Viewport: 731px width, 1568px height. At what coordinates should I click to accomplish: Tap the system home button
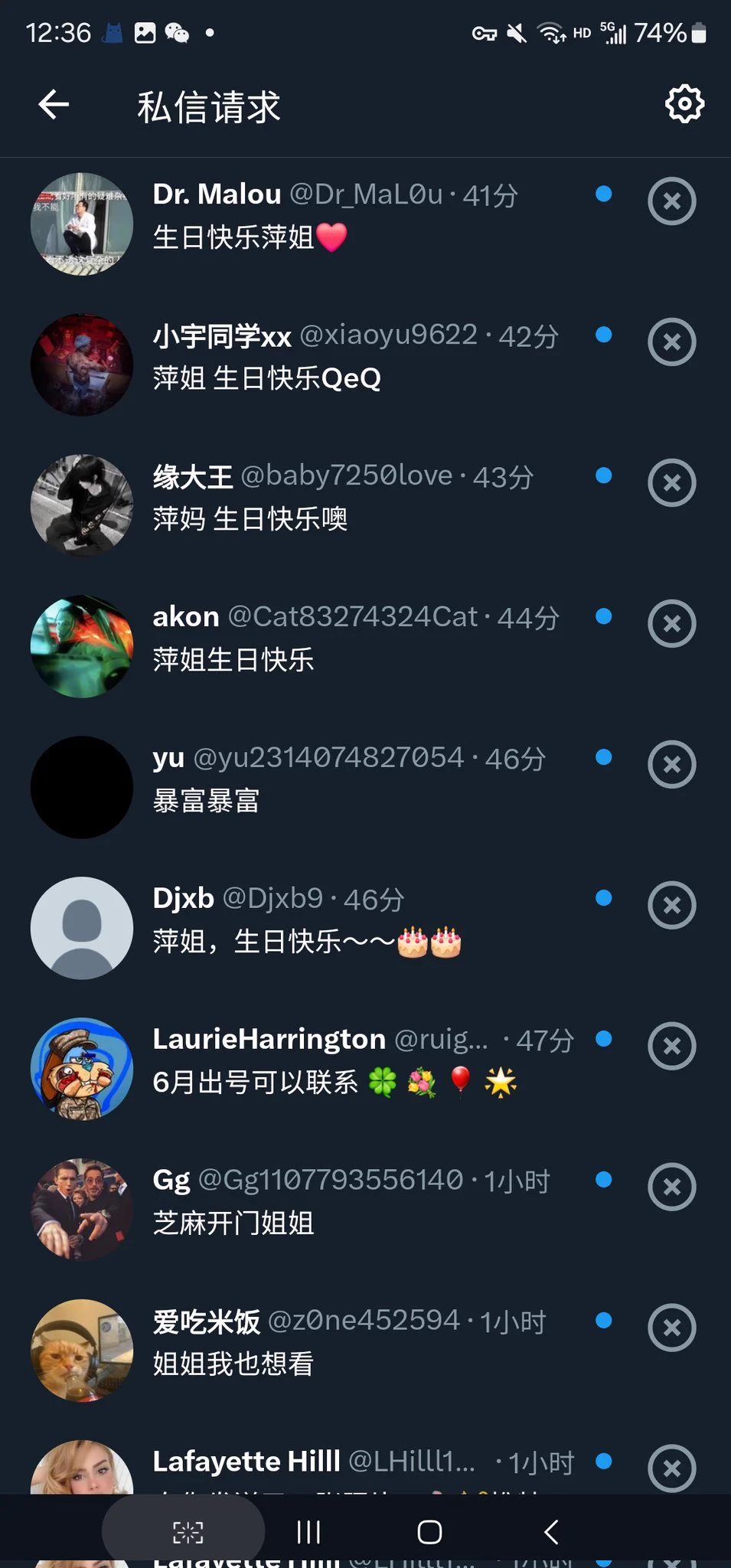click(x=429, y=1532)
